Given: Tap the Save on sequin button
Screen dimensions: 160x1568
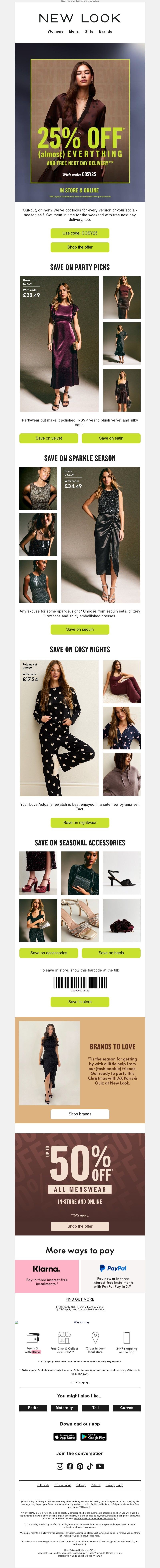Looking at the screenshot, I should point(80,629).
